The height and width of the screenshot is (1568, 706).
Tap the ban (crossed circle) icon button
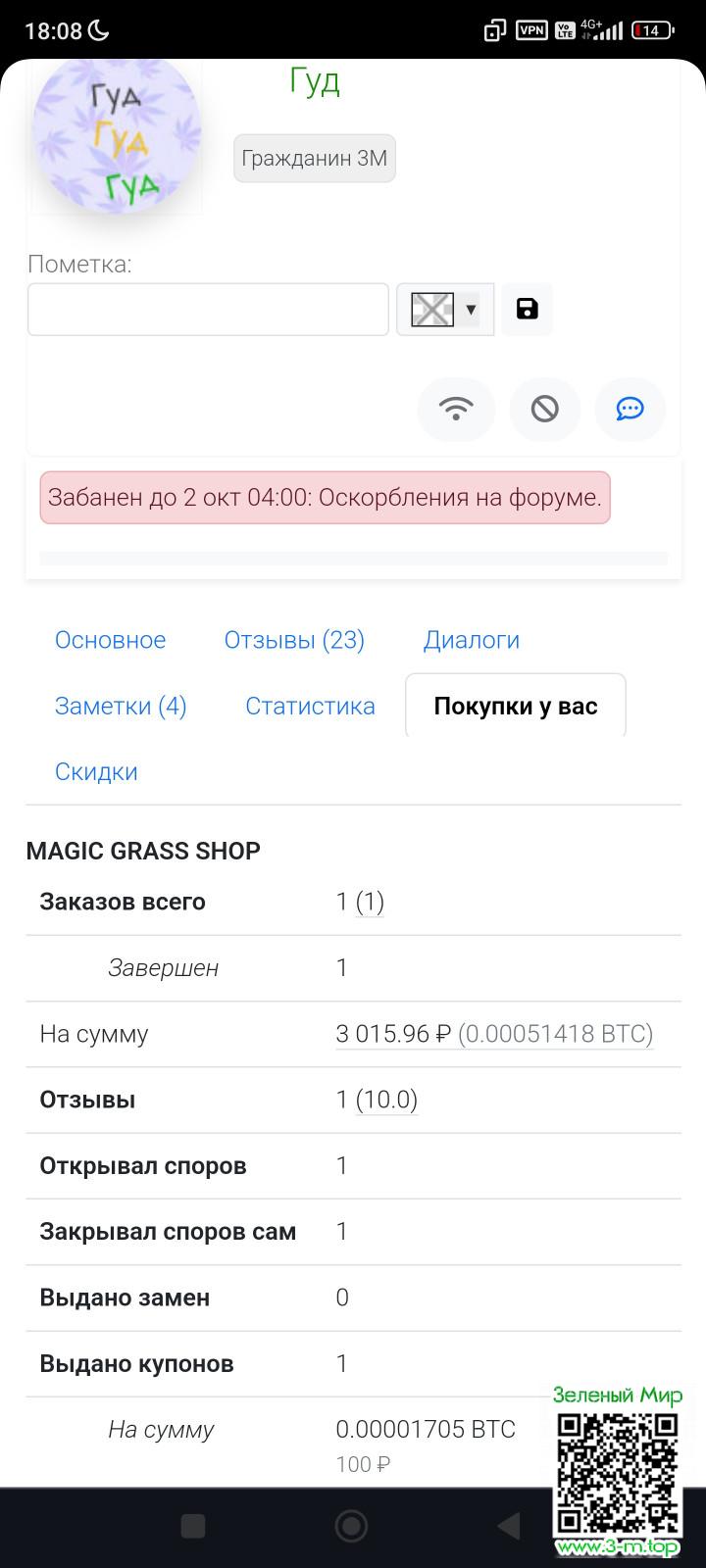(x=545, y=409)
